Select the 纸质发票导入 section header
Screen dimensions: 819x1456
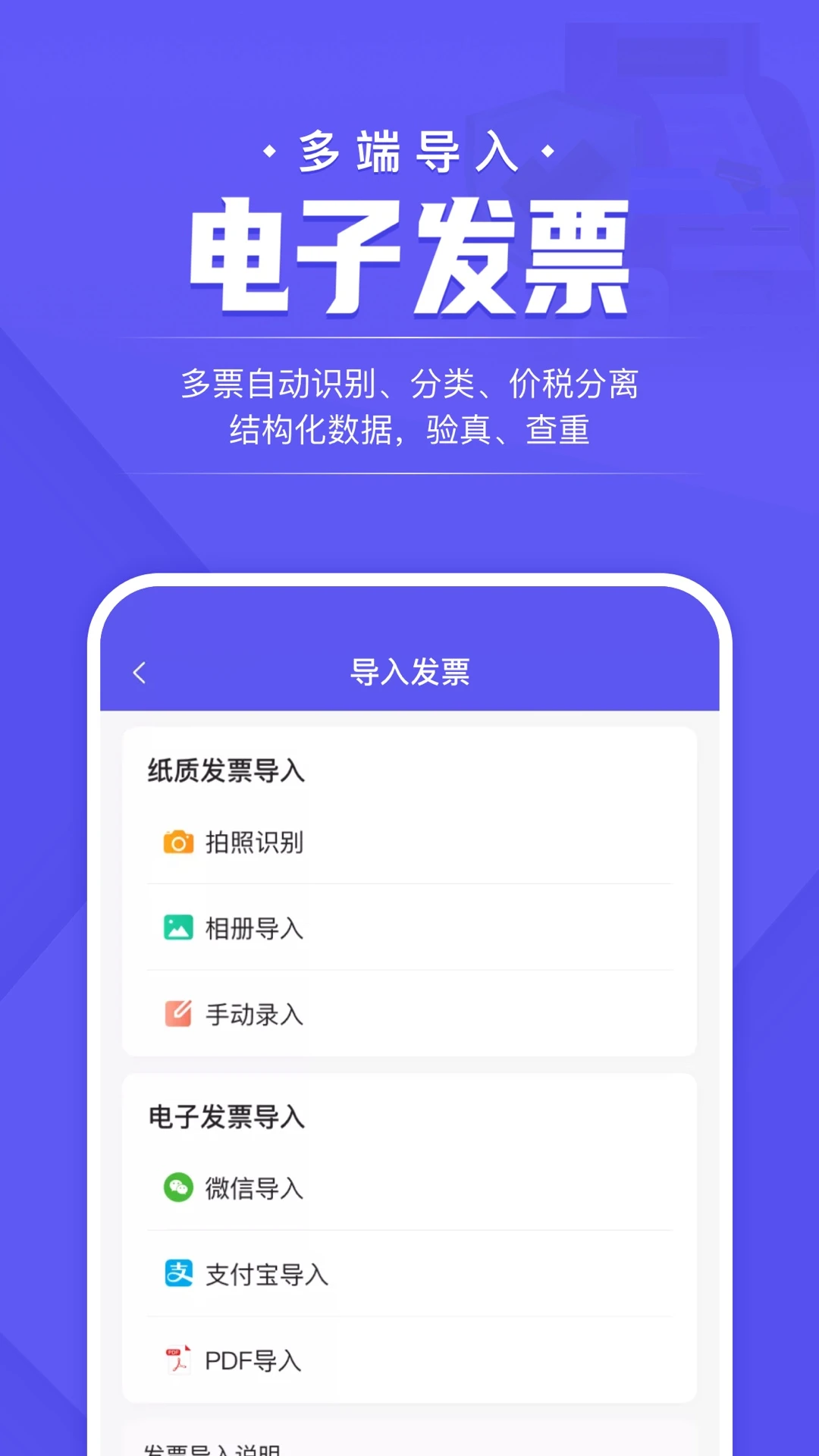(x=224, y=770)
